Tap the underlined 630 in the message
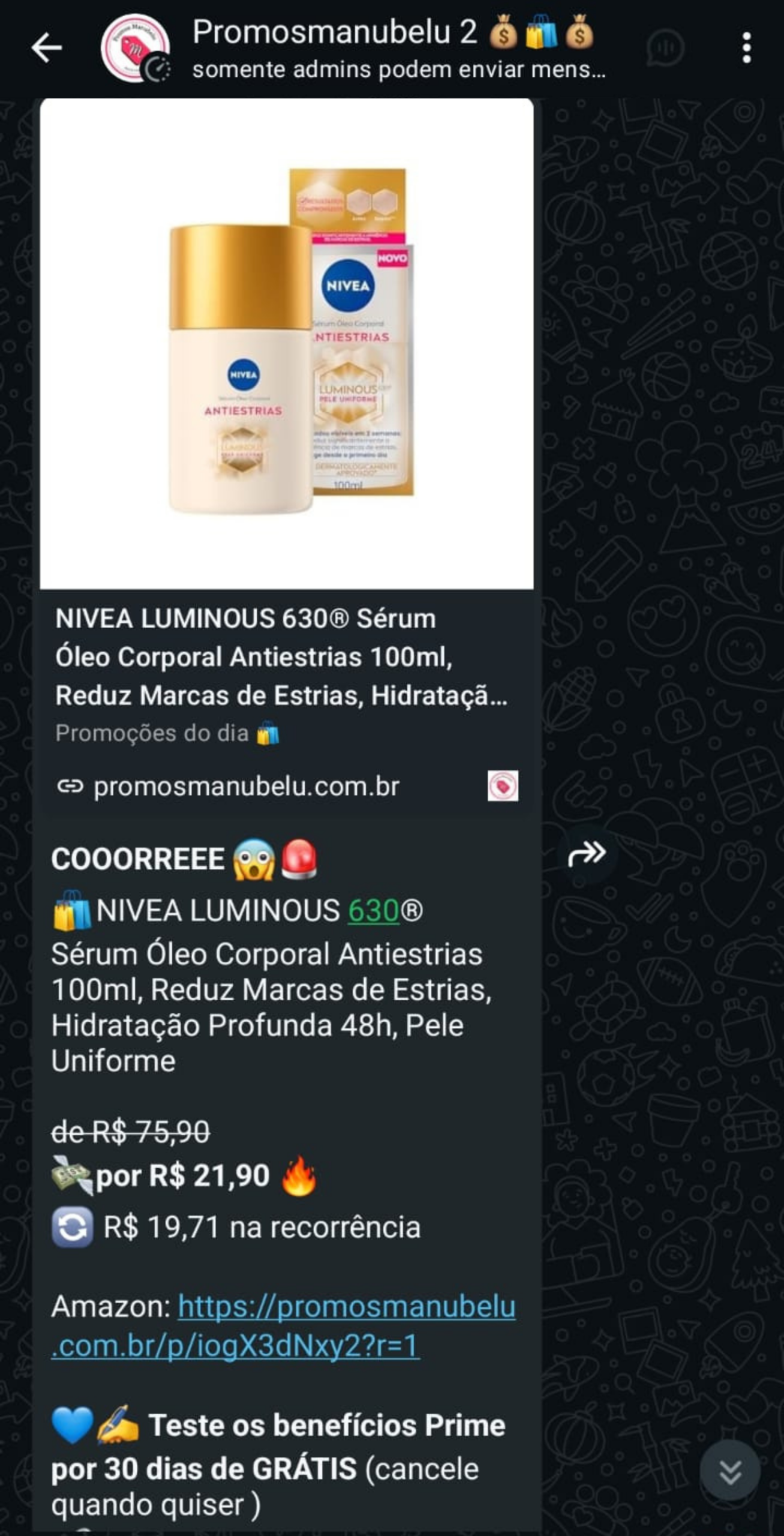Screen dimensions: 784x1536 (374, 911)
